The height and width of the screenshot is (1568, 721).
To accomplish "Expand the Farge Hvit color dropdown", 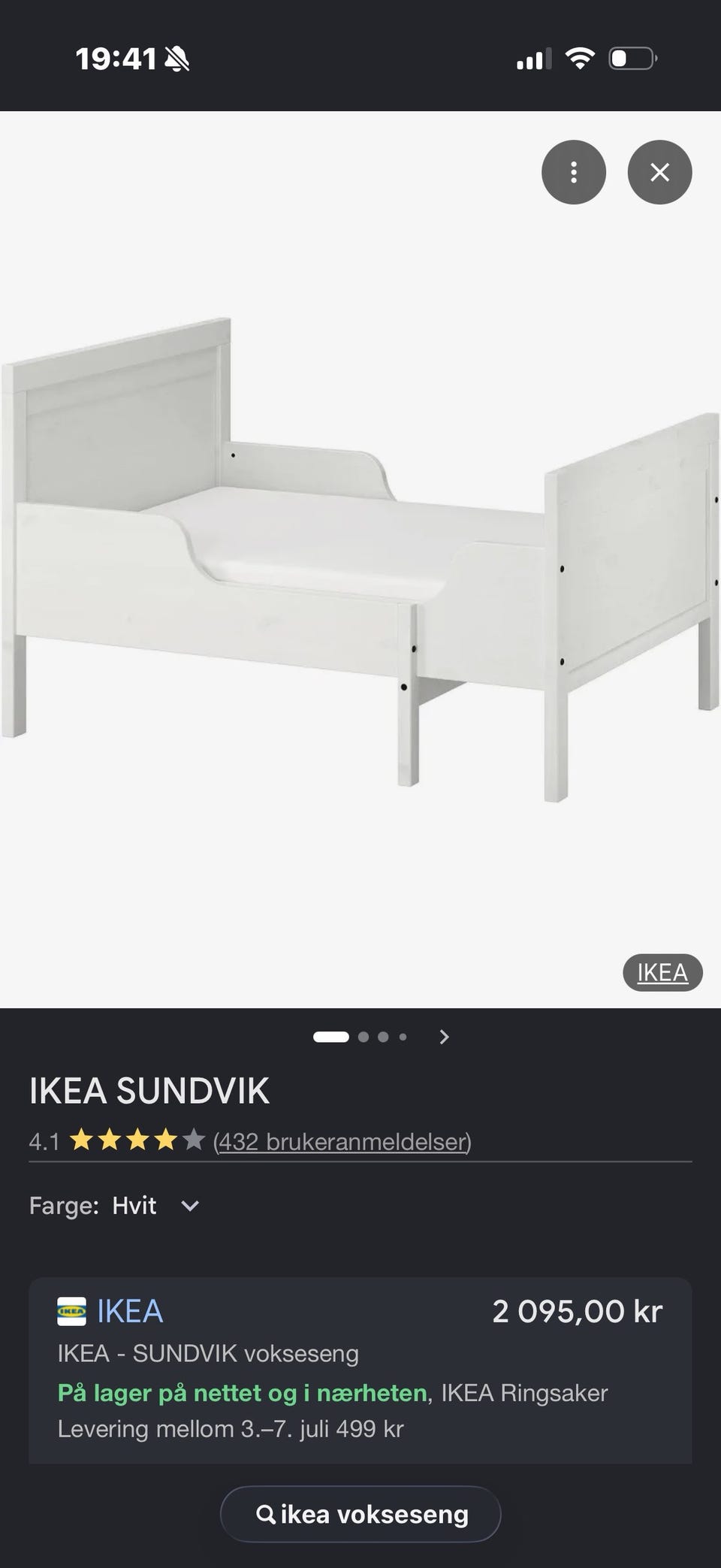I will tap(115, 1206).
